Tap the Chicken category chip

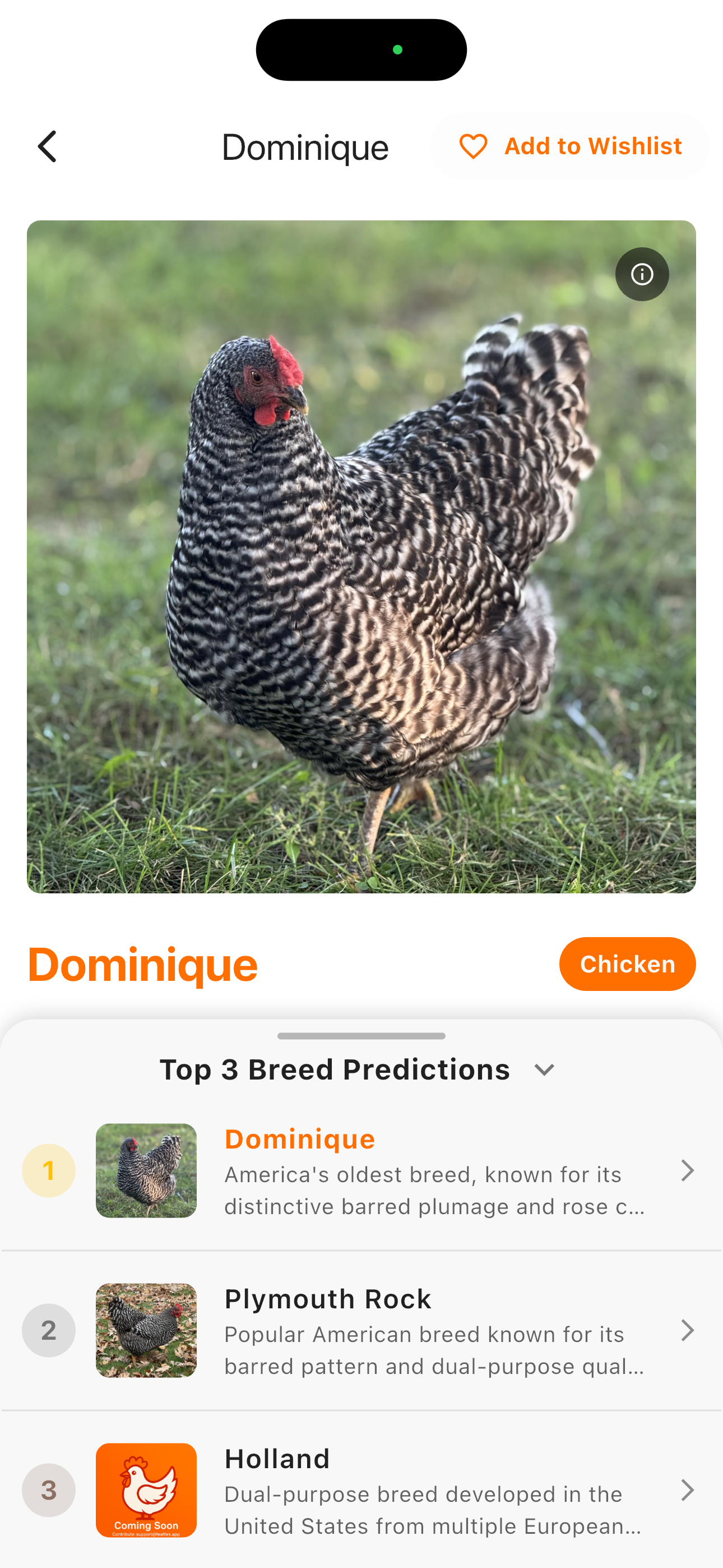[627, 964]
